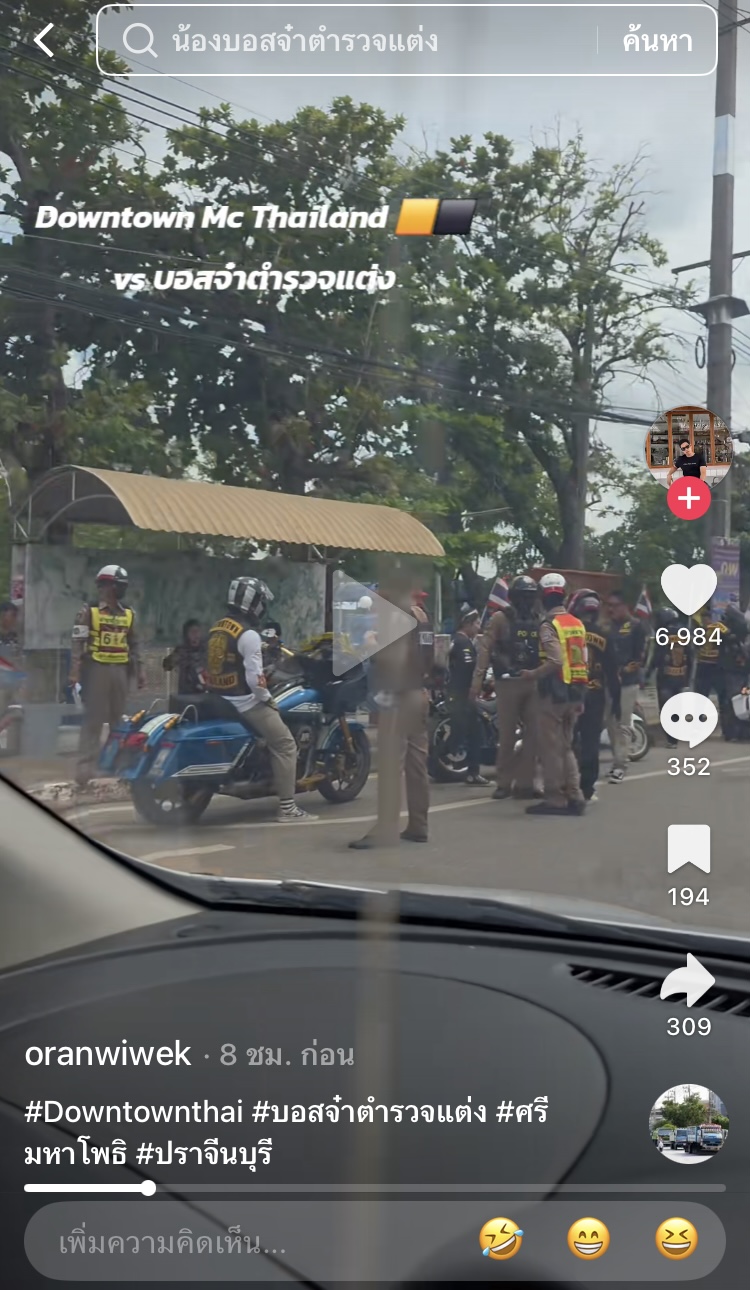Tap the video progress bar
The width and height of the screenshot is (750, 1290).
375,1188
